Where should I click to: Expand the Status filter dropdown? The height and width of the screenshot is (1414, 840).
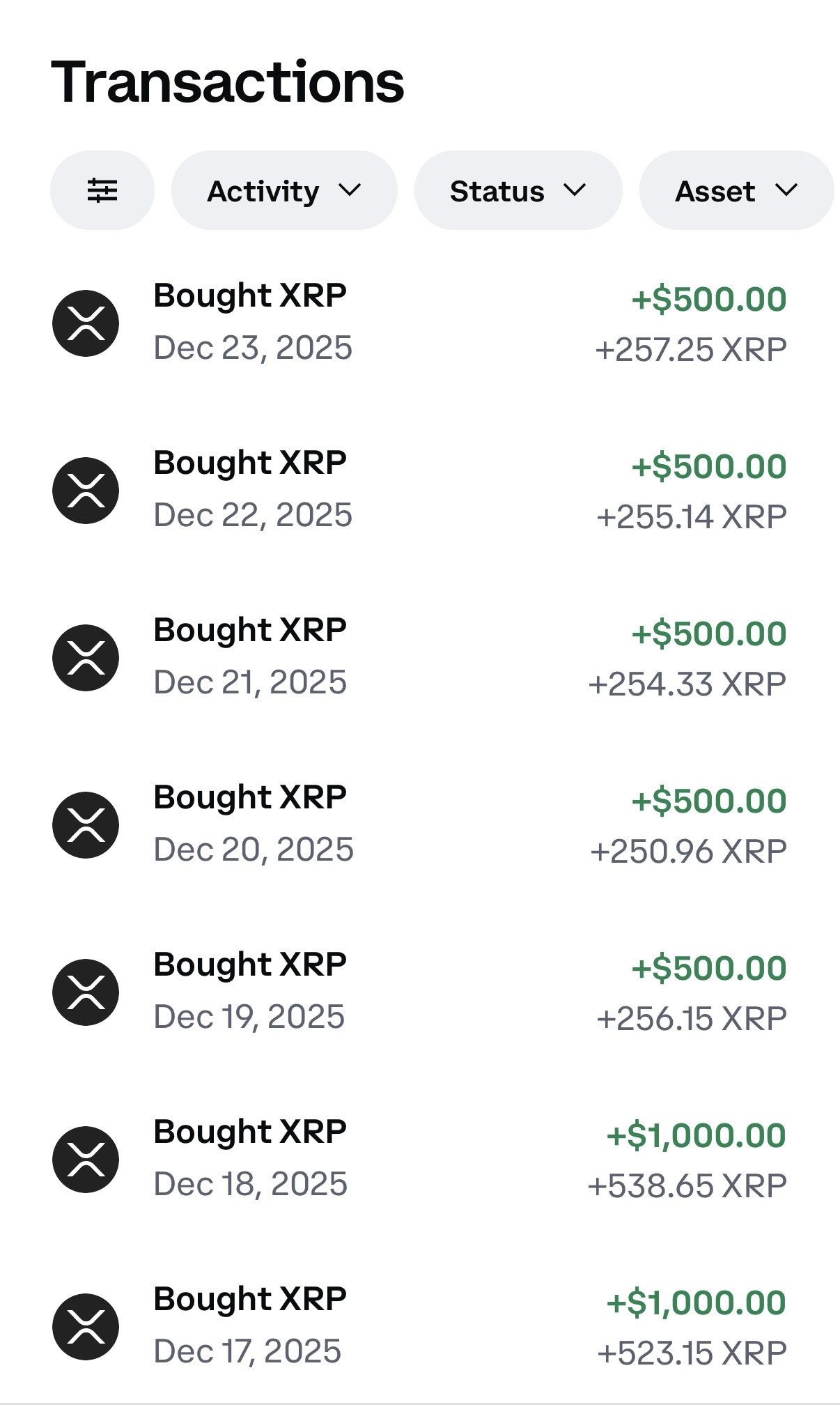pyautogui.click(x=518, y=190)
